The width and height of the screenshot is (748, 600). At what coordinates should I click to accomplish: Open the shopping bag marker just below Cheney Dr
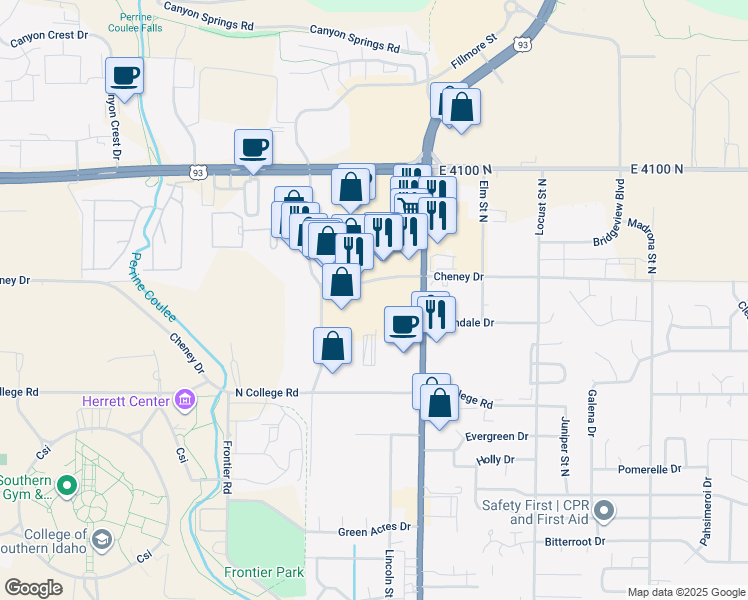[342, 282]
